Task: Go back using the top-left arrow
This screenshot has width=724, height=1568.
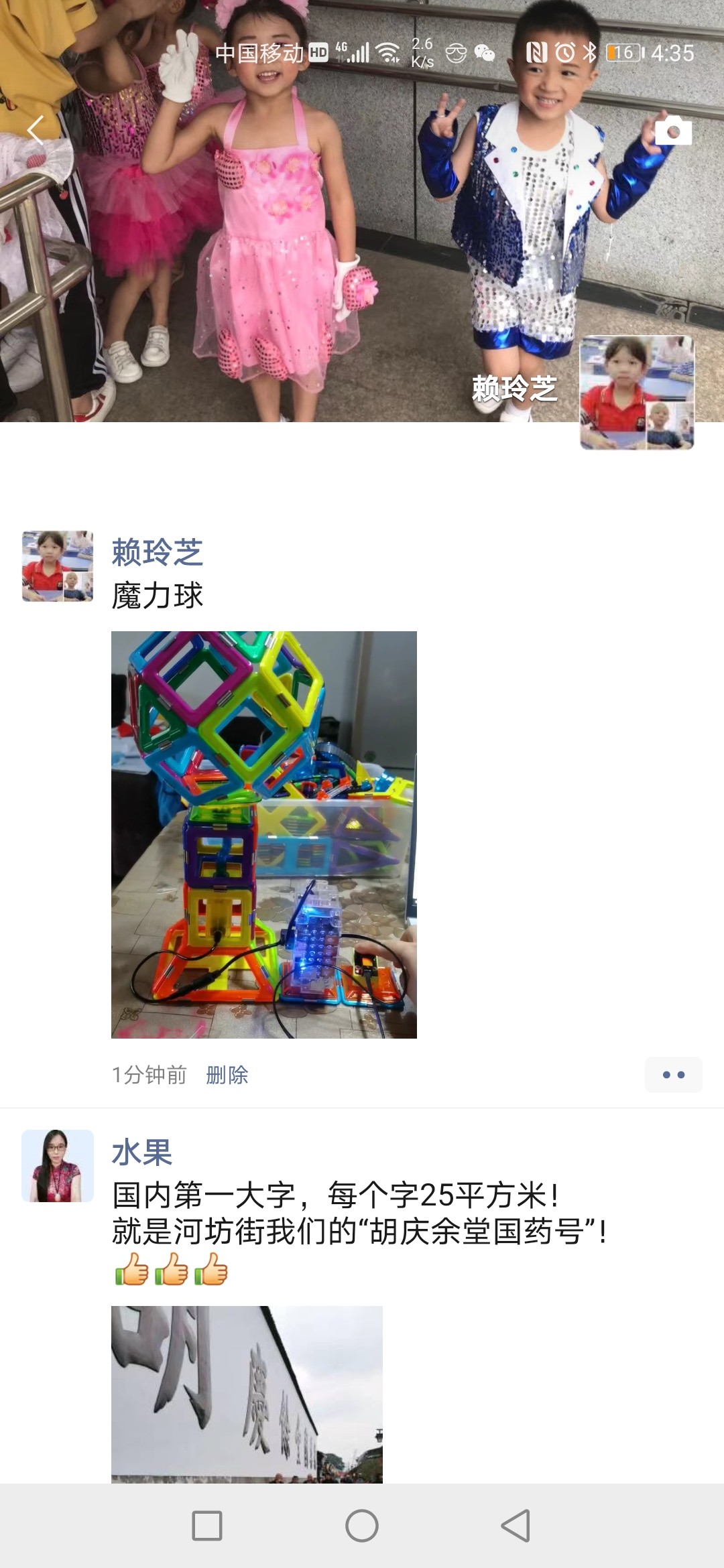Action: (35, 130)
